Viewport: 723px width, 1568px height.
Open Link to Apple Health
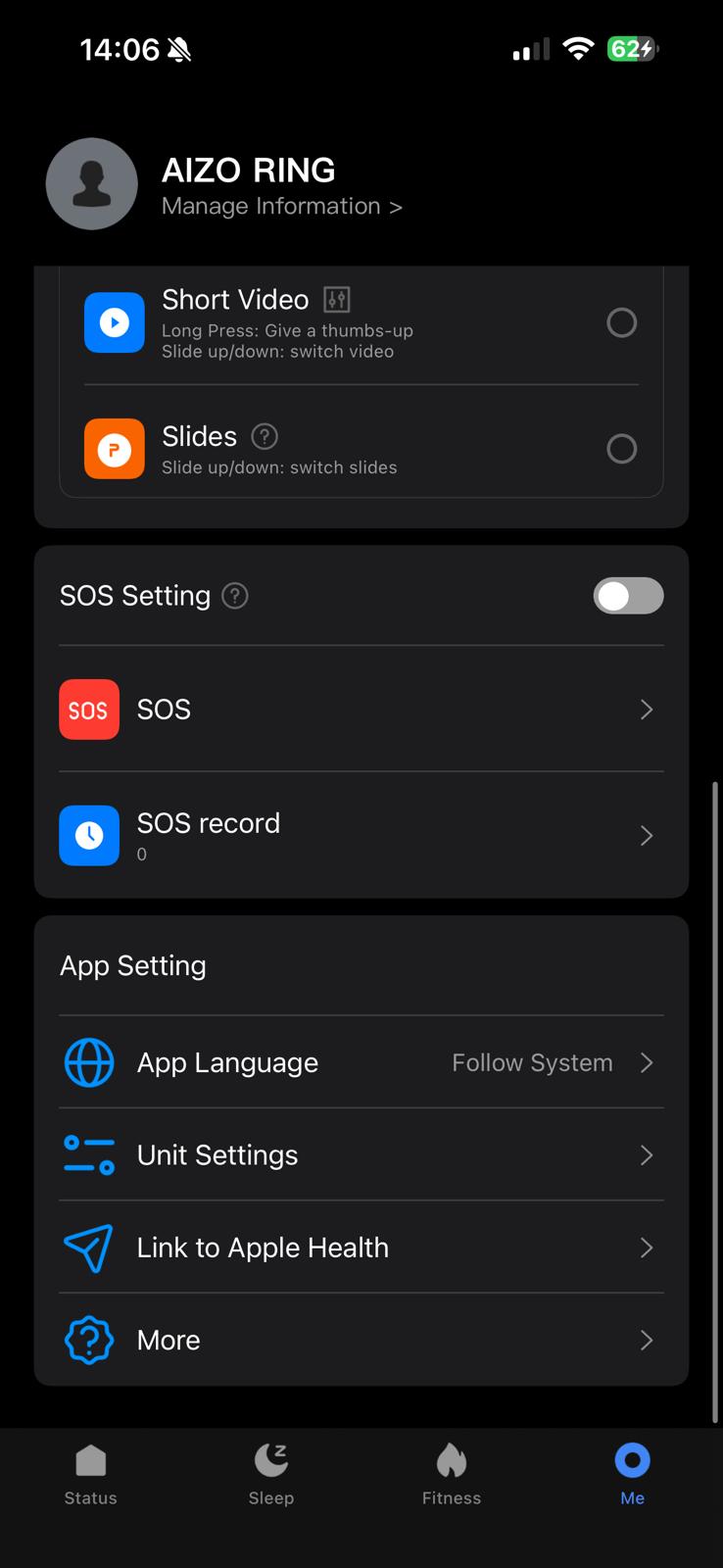click(x=361, y=1248)
